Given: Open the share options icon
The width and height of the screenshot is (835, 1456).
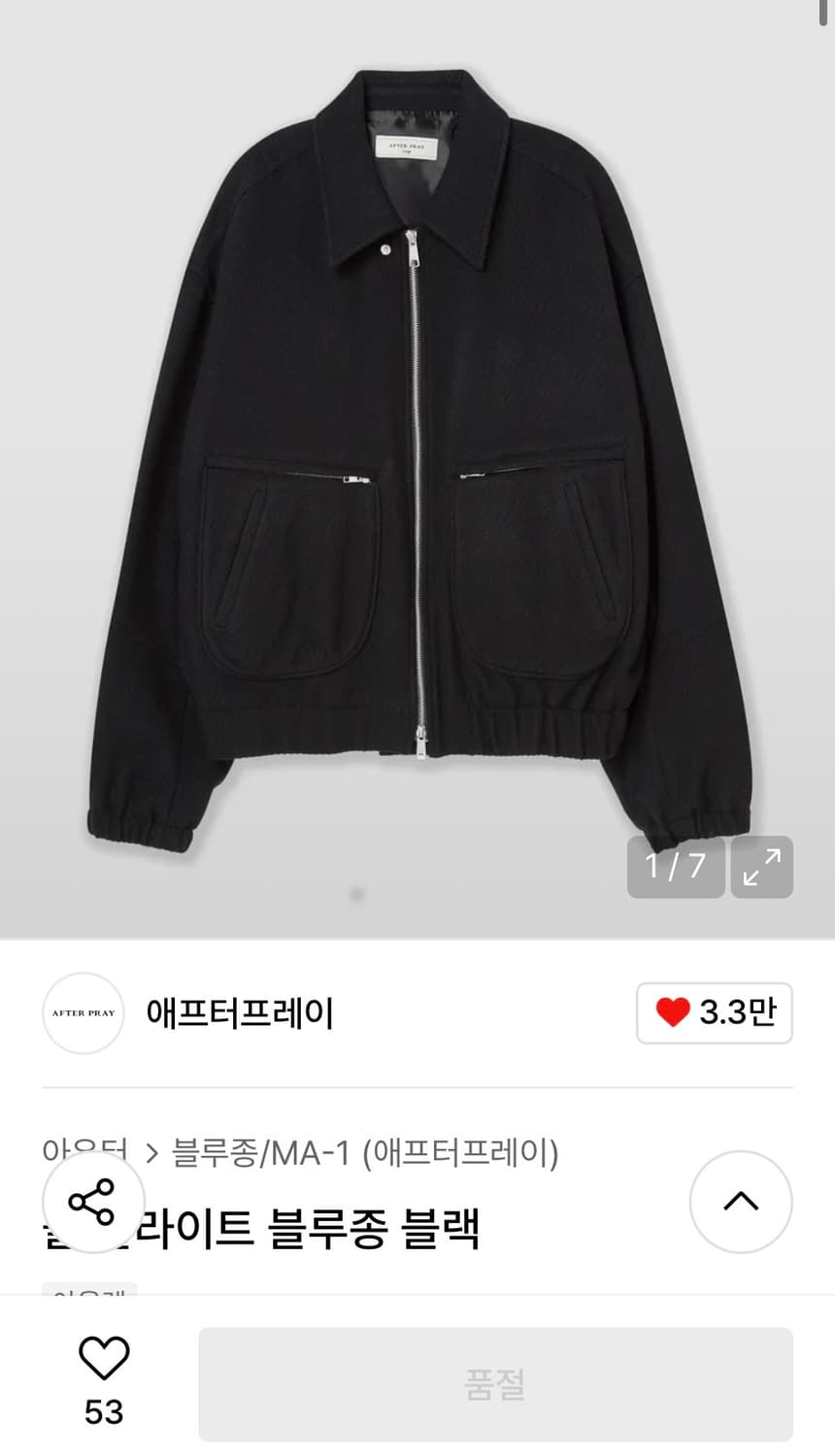Looking at the screenshot, I should tap(93, 1204).
